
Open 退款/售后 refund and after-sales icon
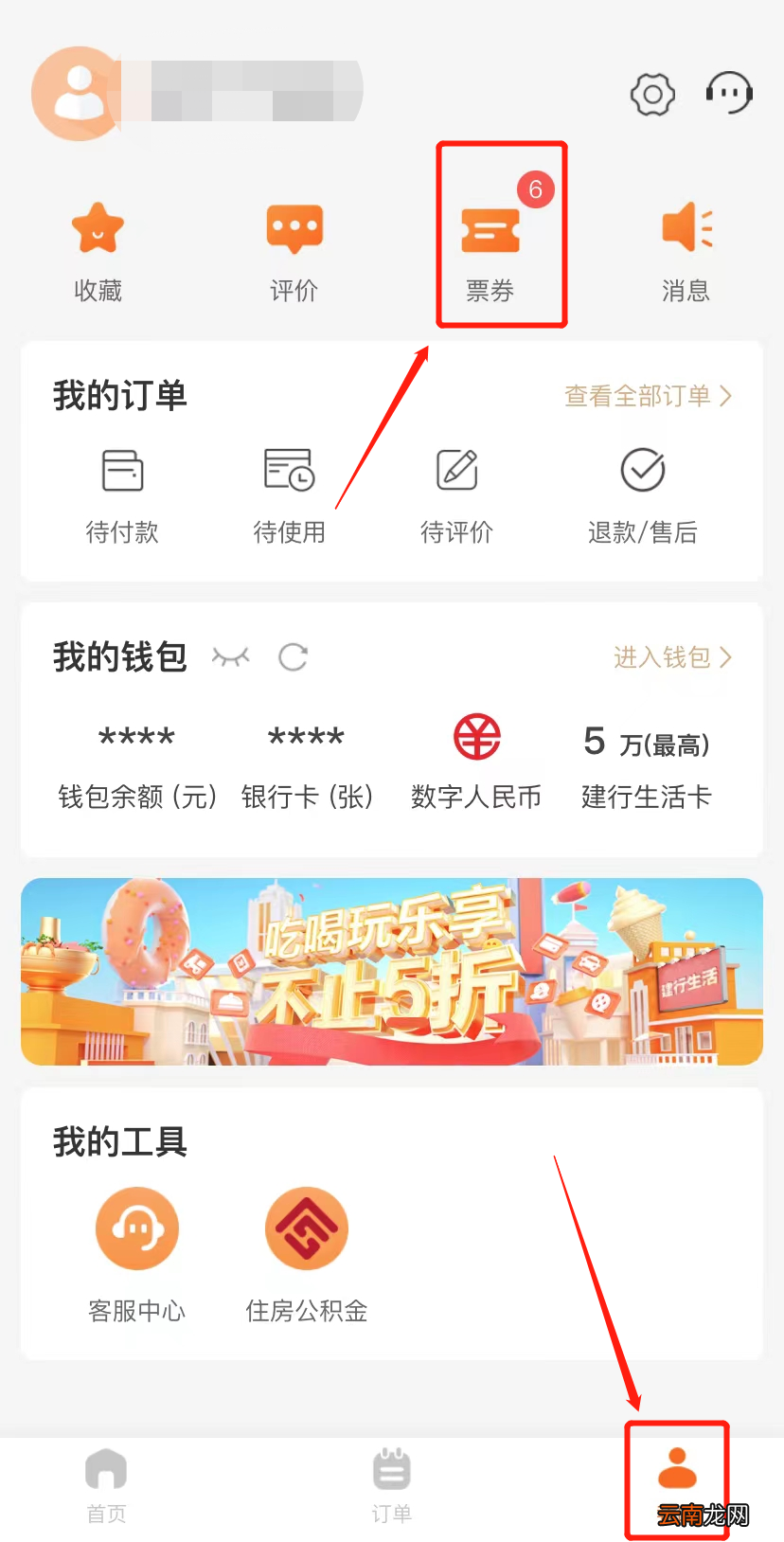(x=642, y=471)
